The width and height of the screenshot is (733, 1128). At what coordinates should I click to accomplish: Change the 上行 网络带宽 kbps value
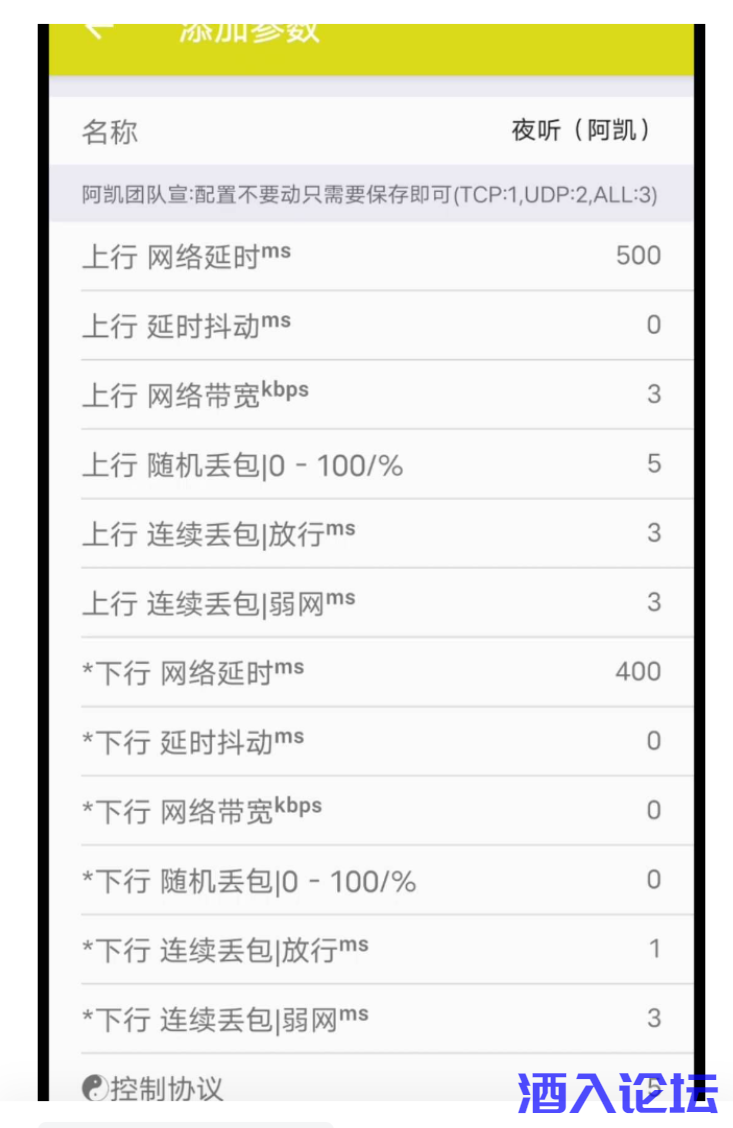(x=653, y=394)
